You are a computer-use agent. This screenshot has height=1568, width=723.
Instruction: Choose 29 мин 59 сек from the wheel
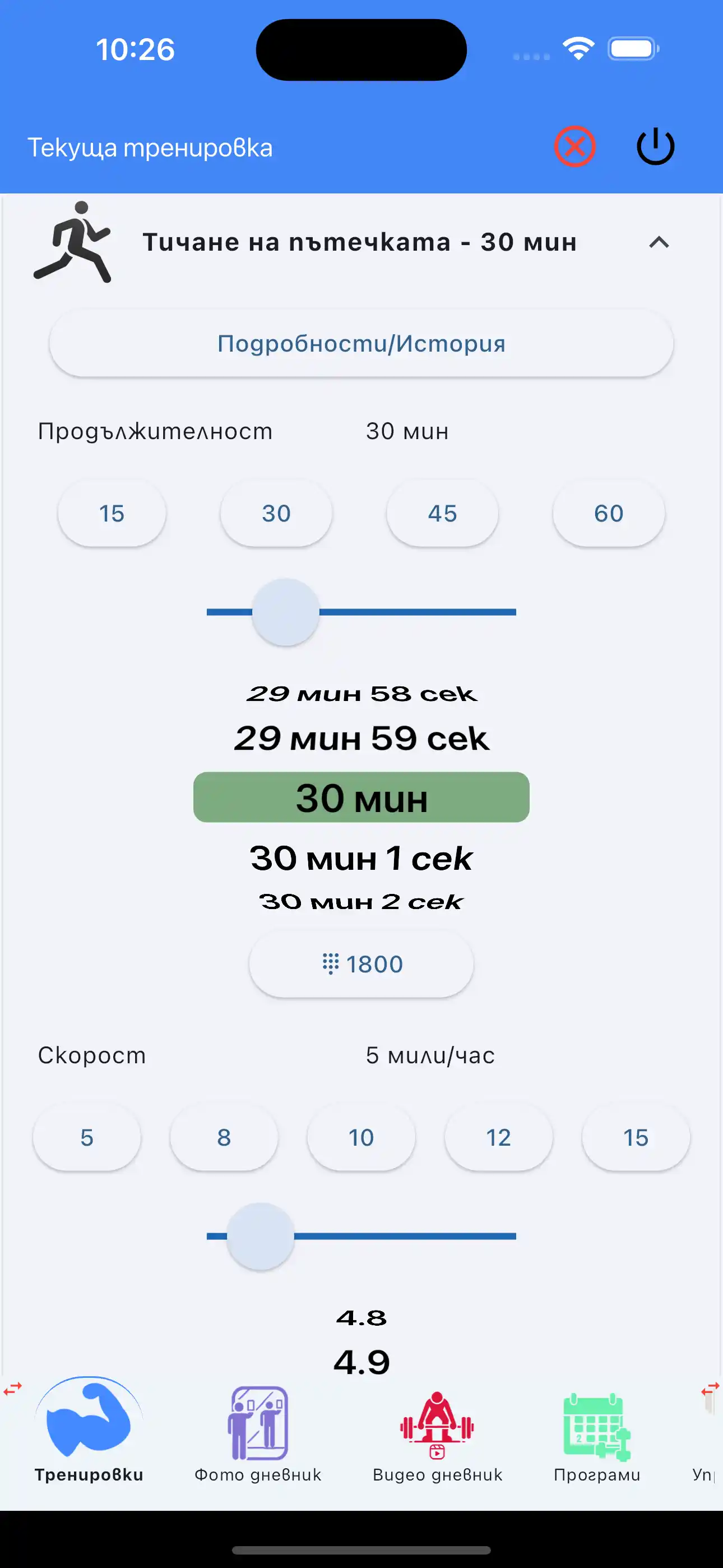click(x=361, y=738)
